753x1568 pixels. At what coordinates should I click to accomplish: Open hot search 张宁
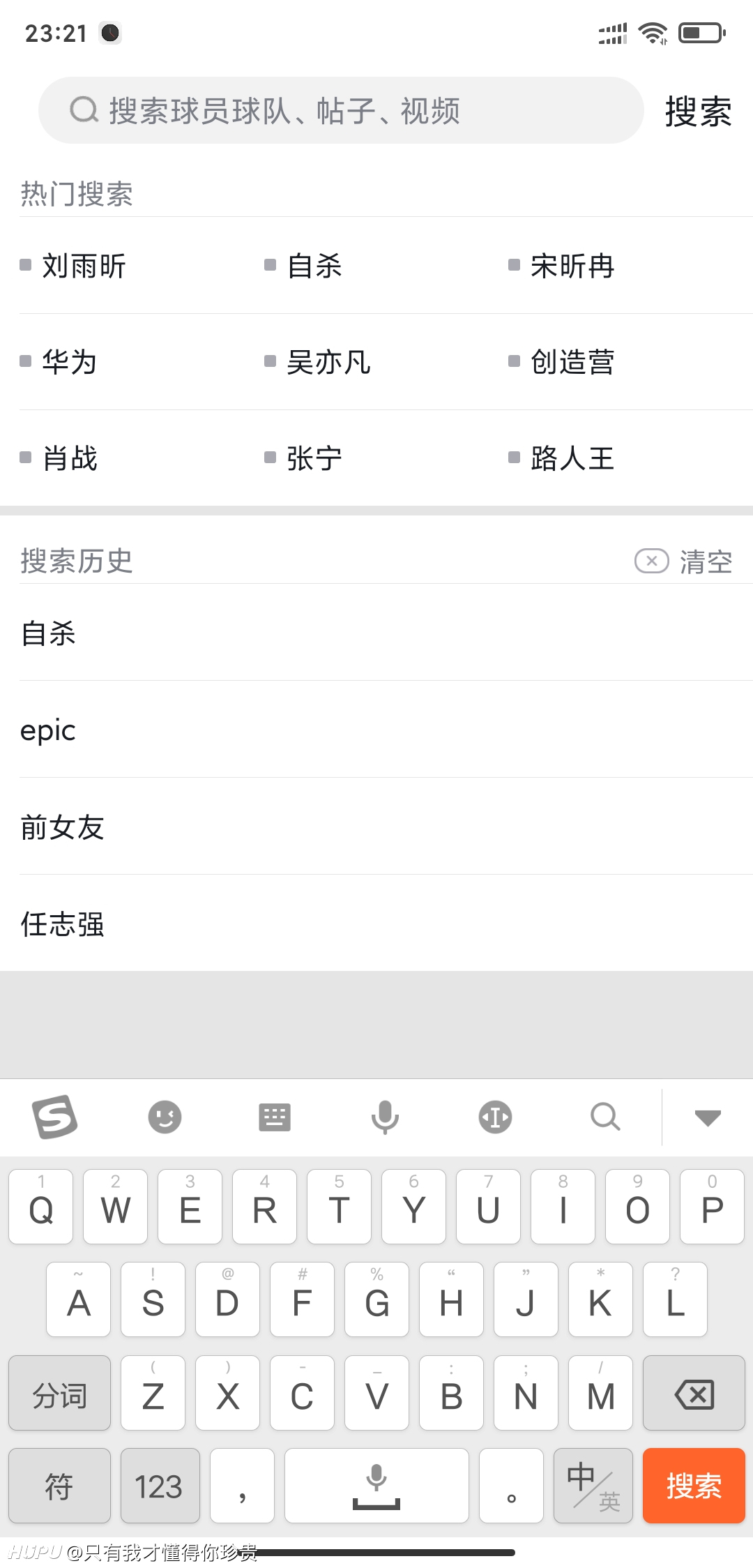pos(314,458)
